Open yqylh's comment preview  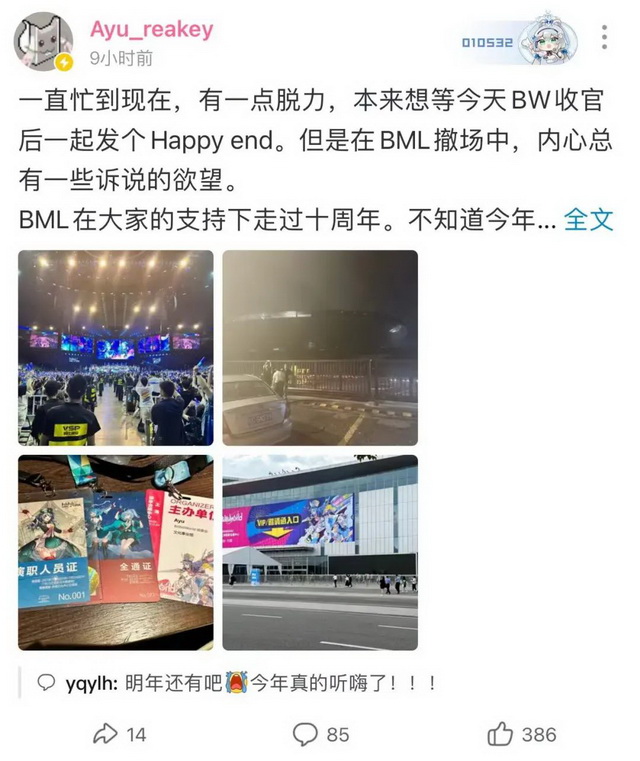(x=240, y=683)
